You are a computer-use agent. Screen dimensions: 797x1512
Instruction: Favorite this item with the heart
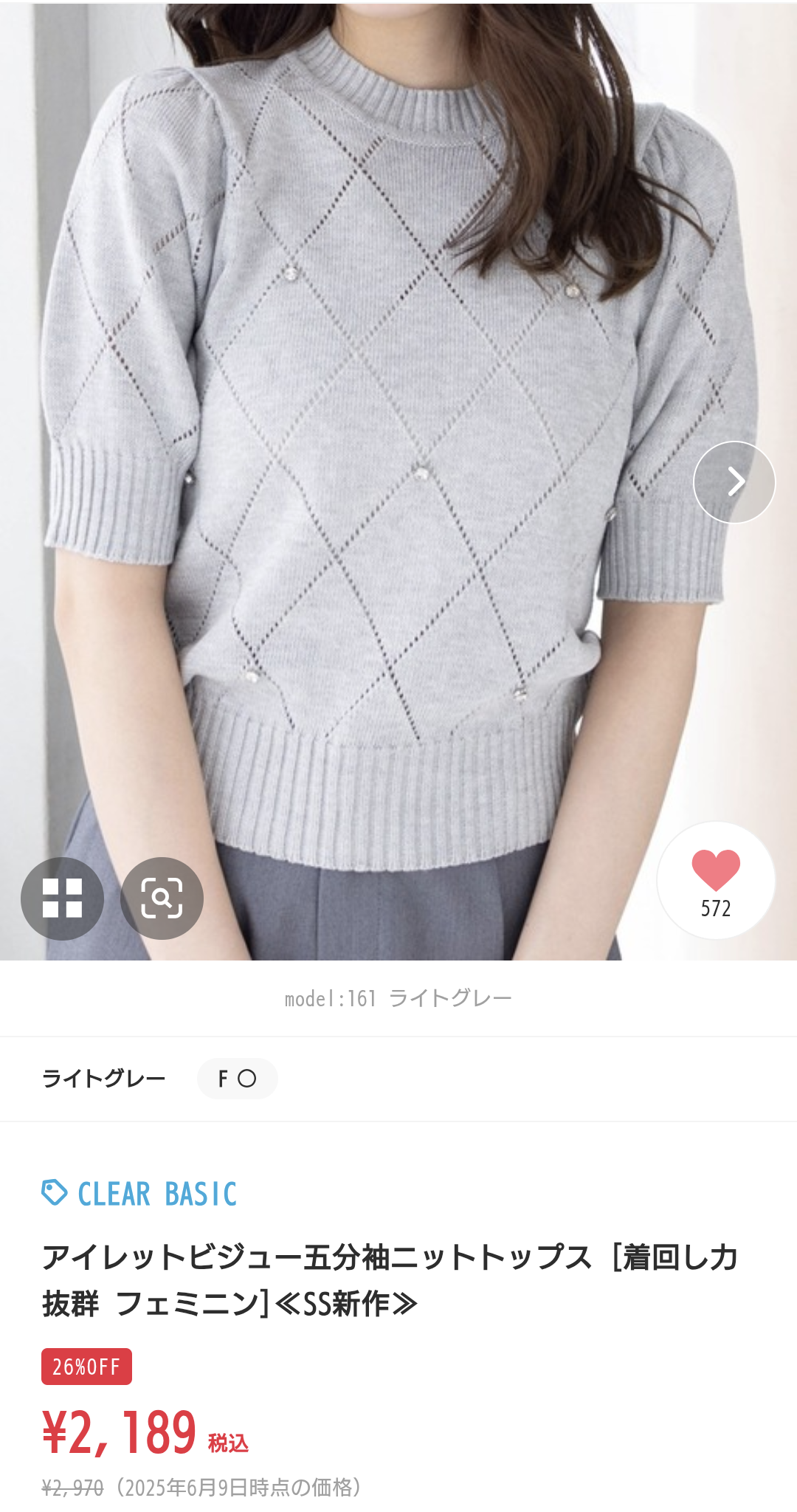tap(716, 880)
